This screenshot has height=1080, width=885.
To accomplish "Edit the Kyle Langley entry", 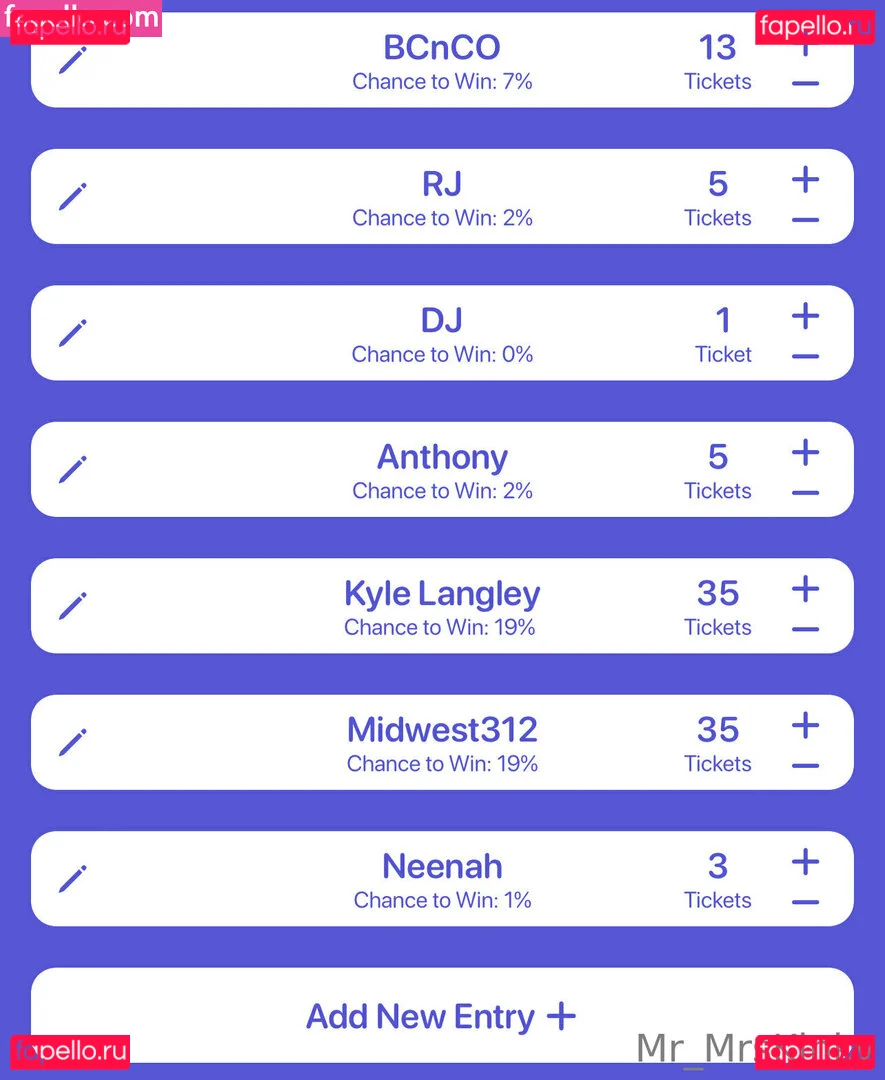I will (73, 605).
